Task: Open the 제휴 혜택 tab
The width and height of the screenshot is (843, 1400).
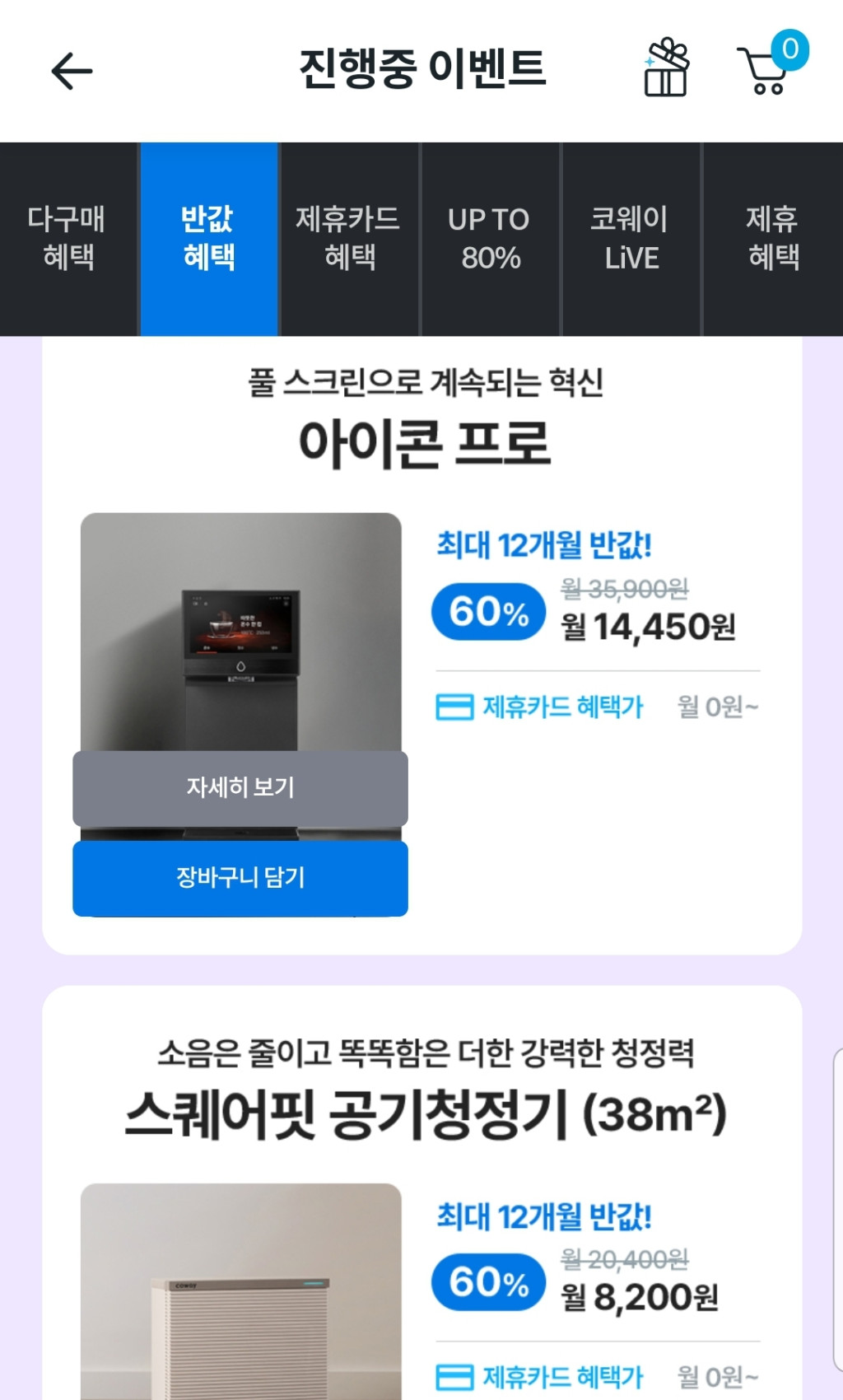Action: 772,239
